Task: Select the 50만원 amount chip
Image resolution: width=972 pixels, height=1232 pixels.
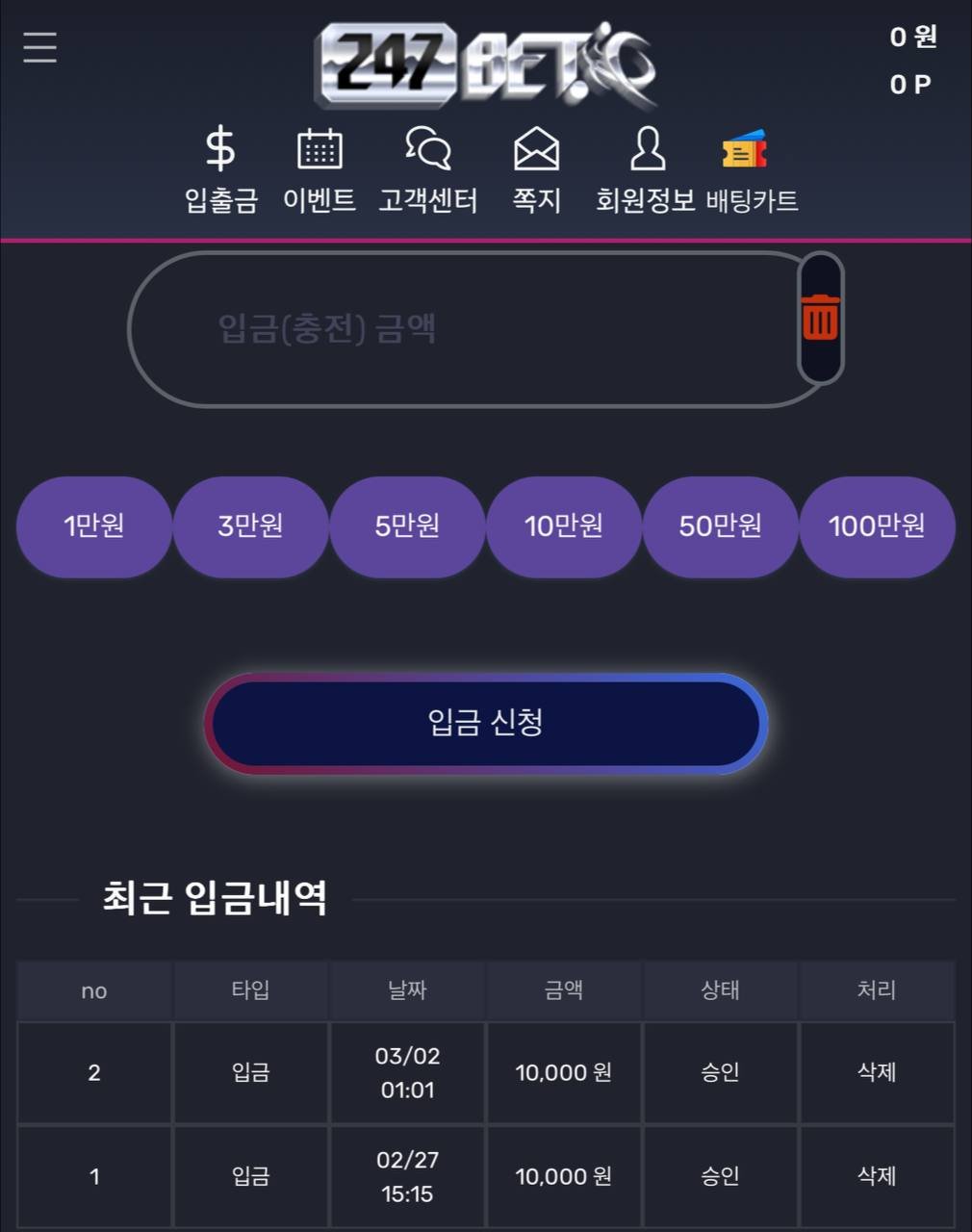Action: 720,526
